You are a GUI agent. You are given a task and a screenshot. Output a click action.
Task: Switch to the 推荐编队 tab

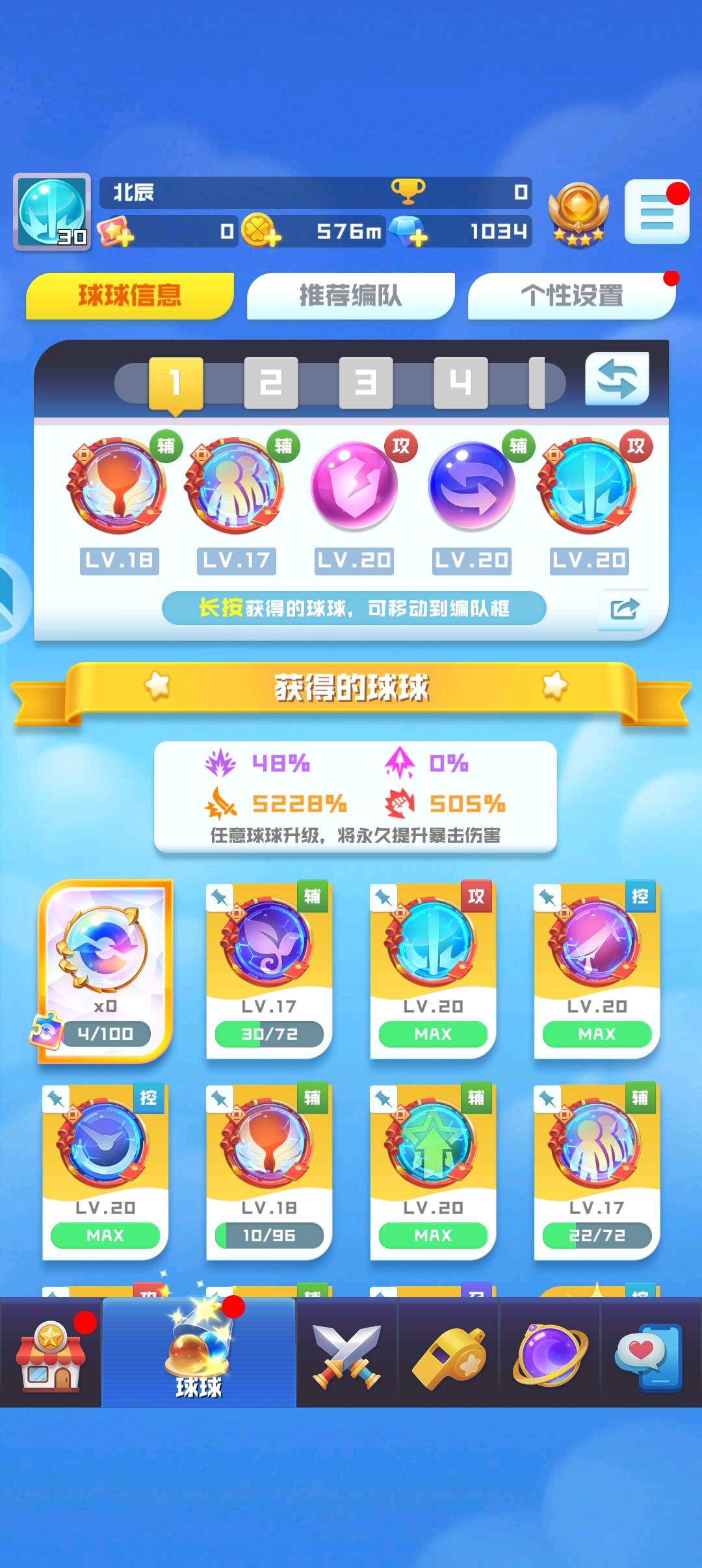click(x=350, y=296)
